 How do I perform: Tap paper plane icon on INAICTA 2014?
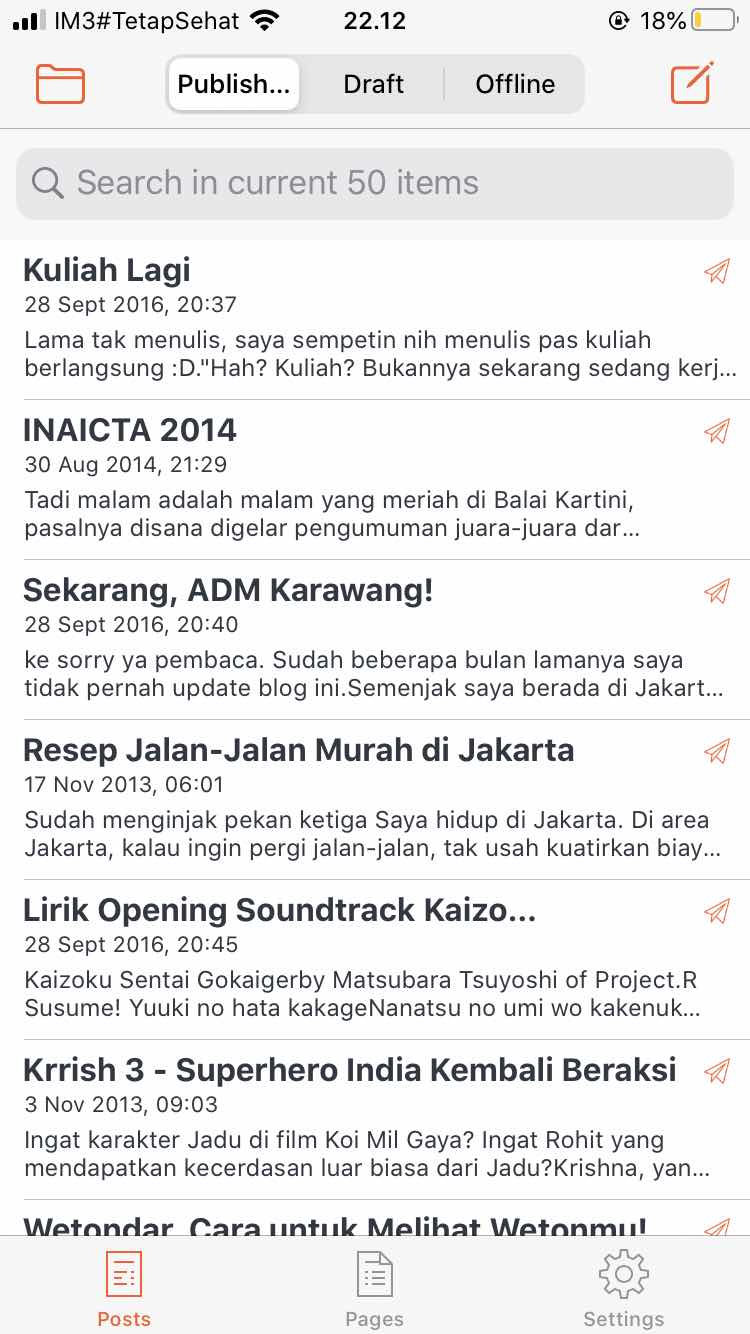tap(717, 431)
